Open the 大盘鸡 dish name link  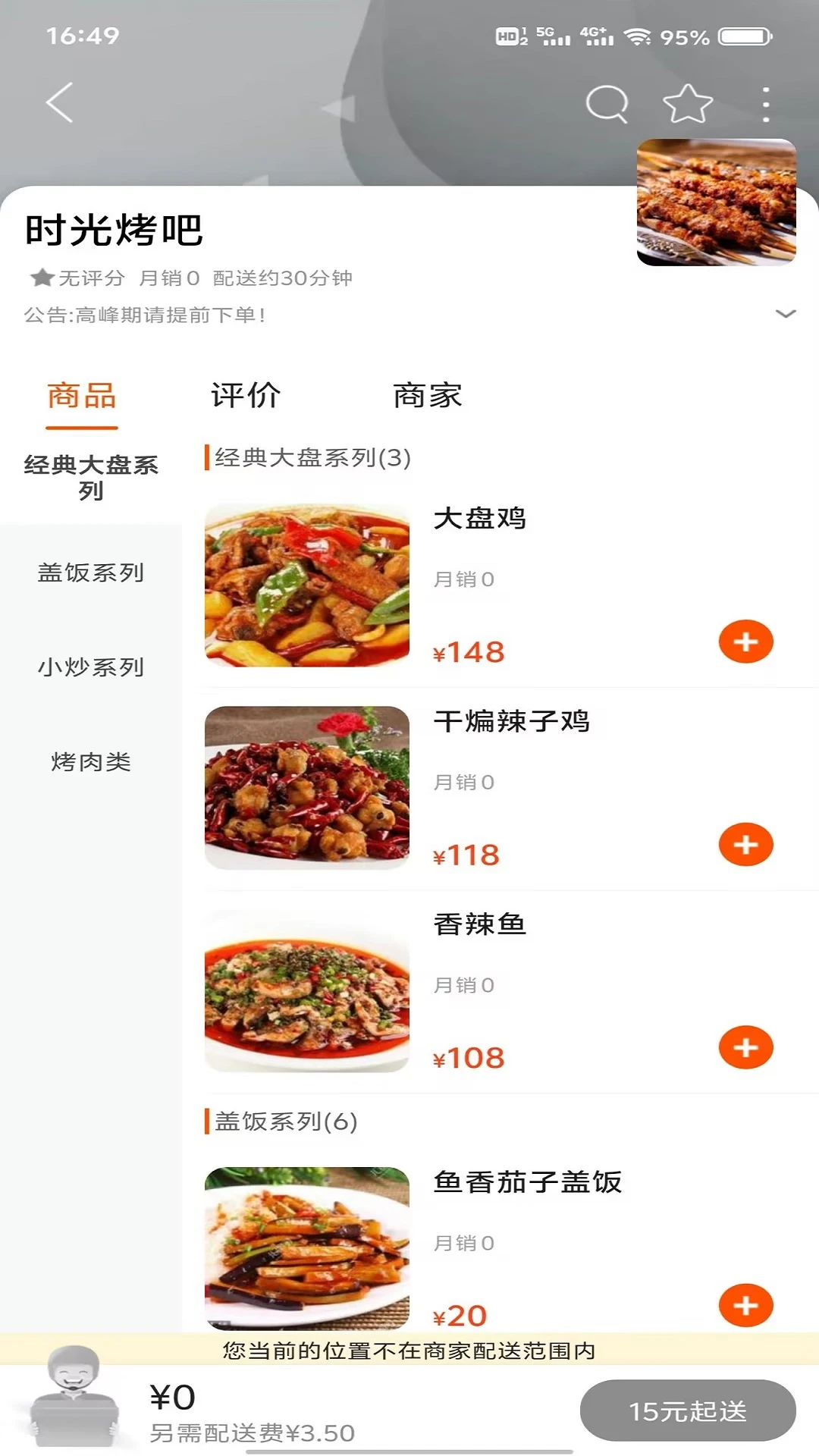tap(481, 519)
